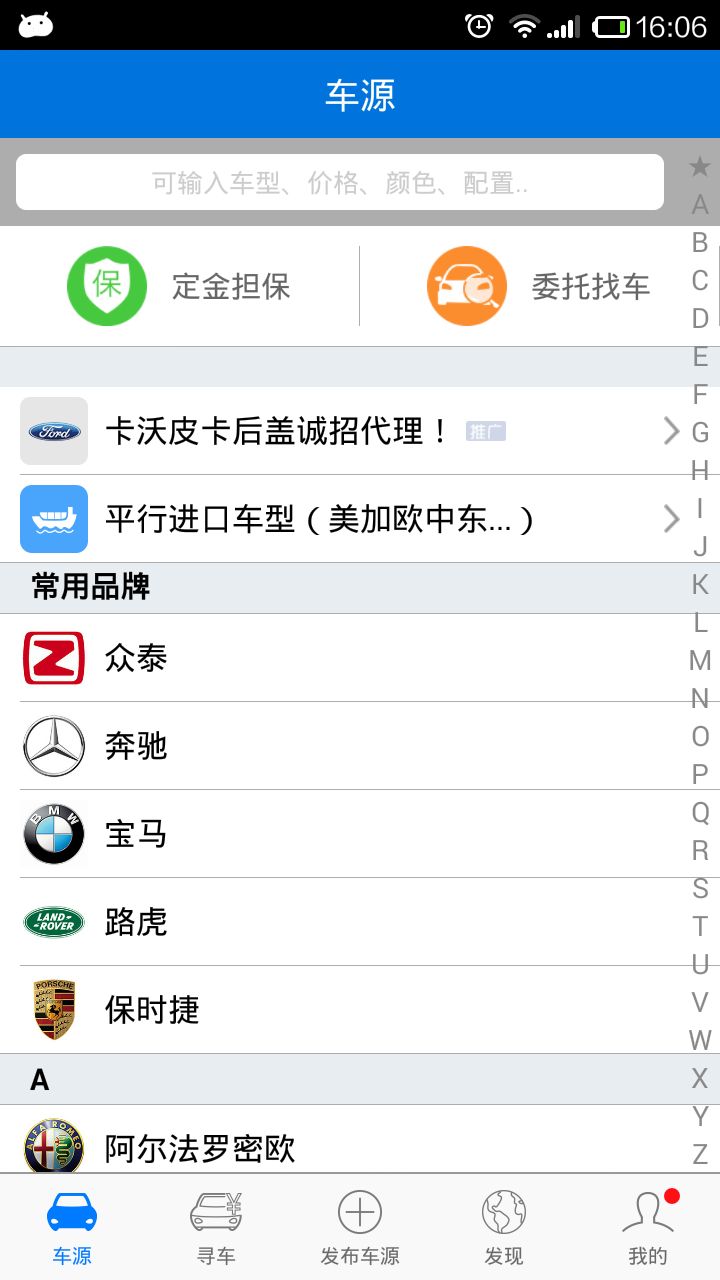Click the Mercedes 奔驰 star emblem
The width and height of the screenshot is (720, 1280).
tap(53, 746)
